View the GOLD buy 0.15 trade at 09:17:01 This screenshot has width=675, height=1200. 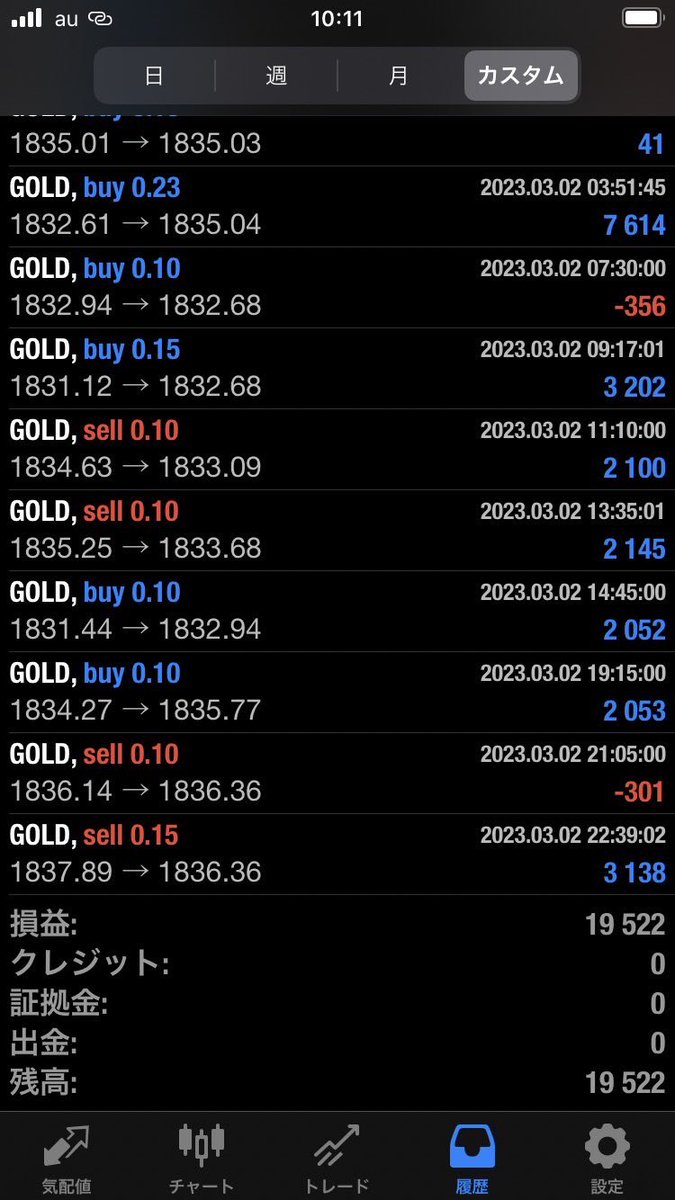pos(337,368)
